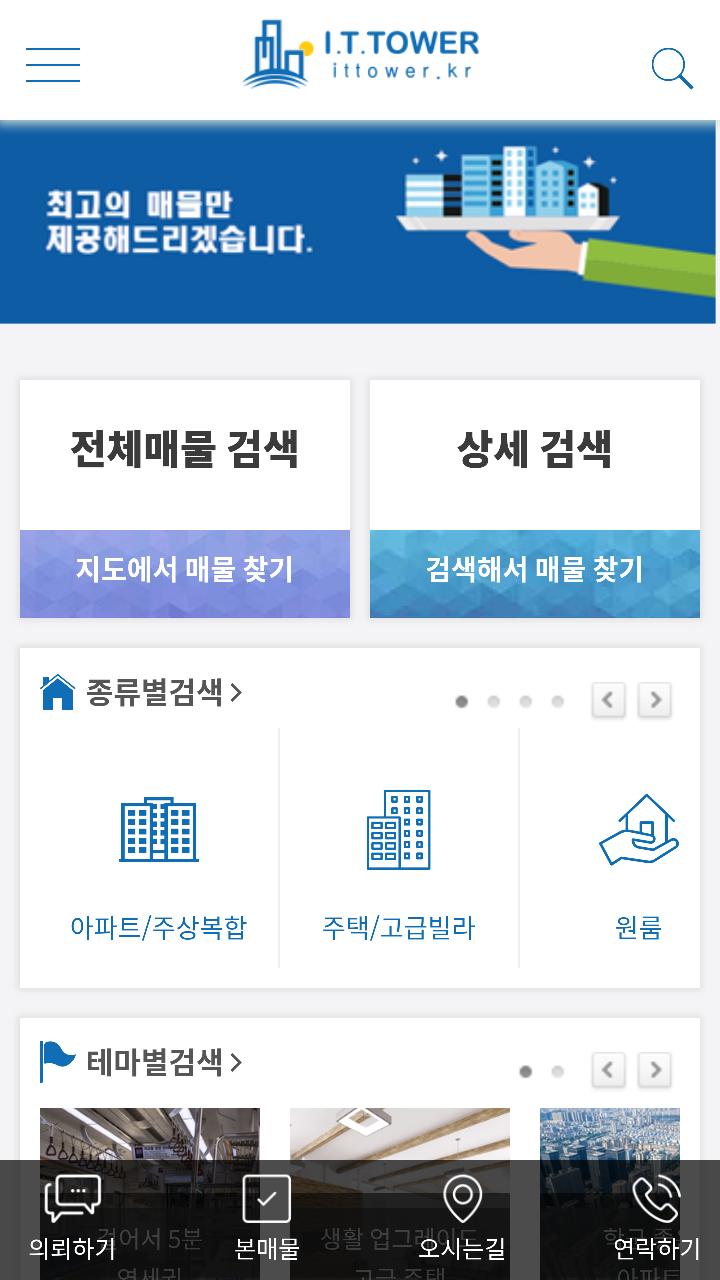Open 전체매물 검색 map search card
Viewport: 720px width, 1280px height.
tap(185, 498)
